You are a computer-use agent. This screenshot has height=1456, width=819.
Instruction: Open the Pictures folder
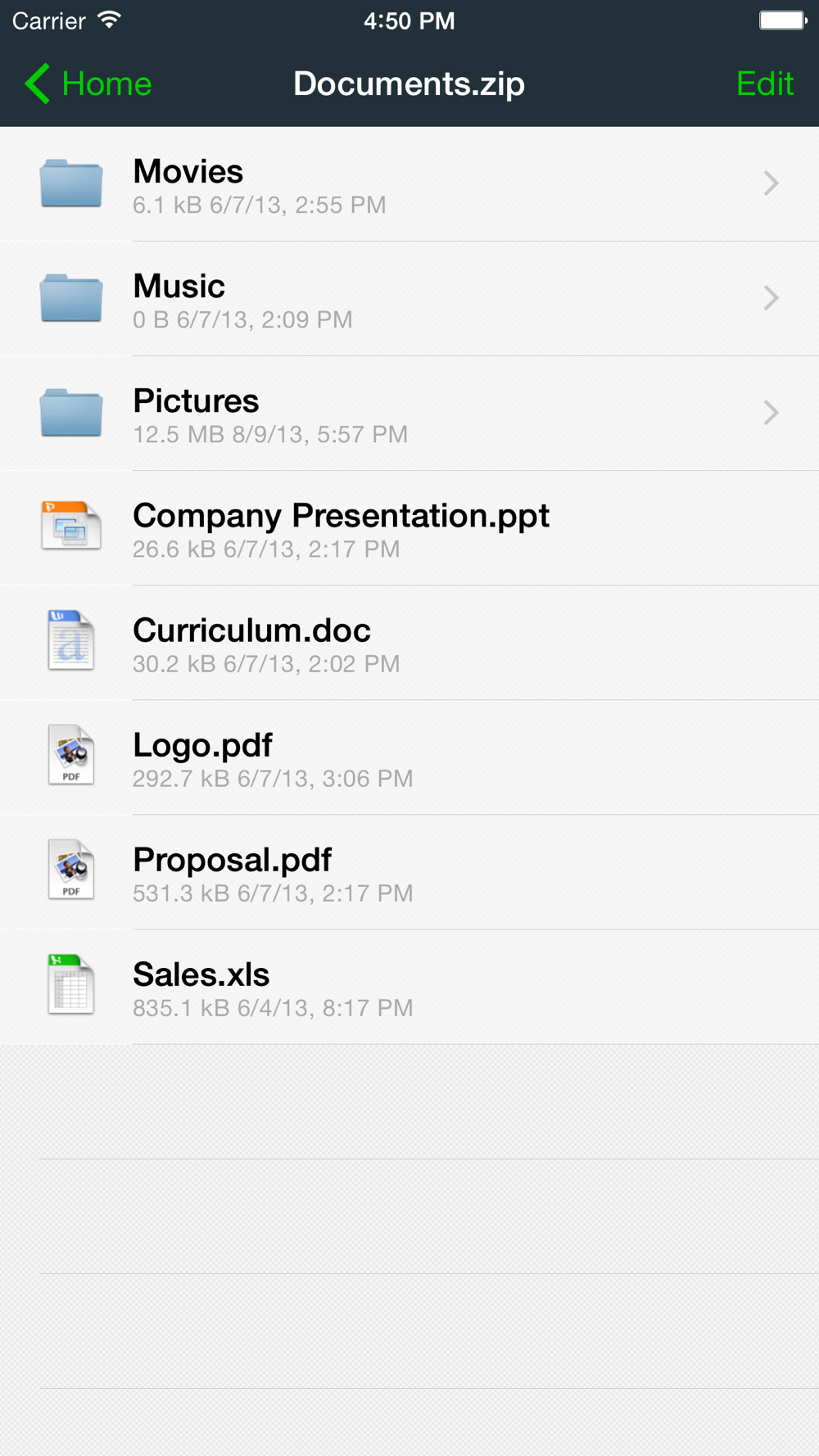pyautogui.click(x=409, y=414)
